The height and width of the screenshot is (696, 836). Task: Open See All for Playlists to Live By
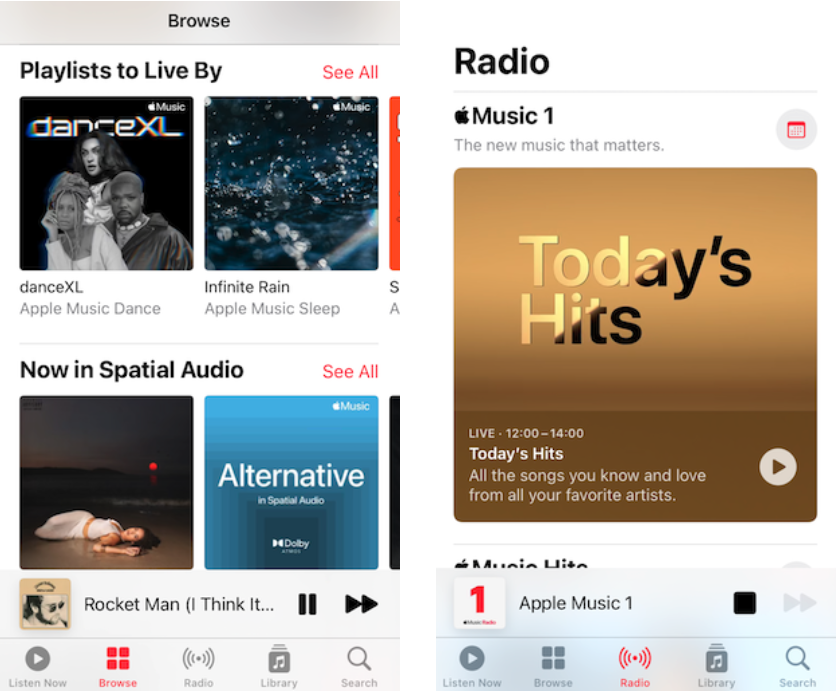click(350, 72)
